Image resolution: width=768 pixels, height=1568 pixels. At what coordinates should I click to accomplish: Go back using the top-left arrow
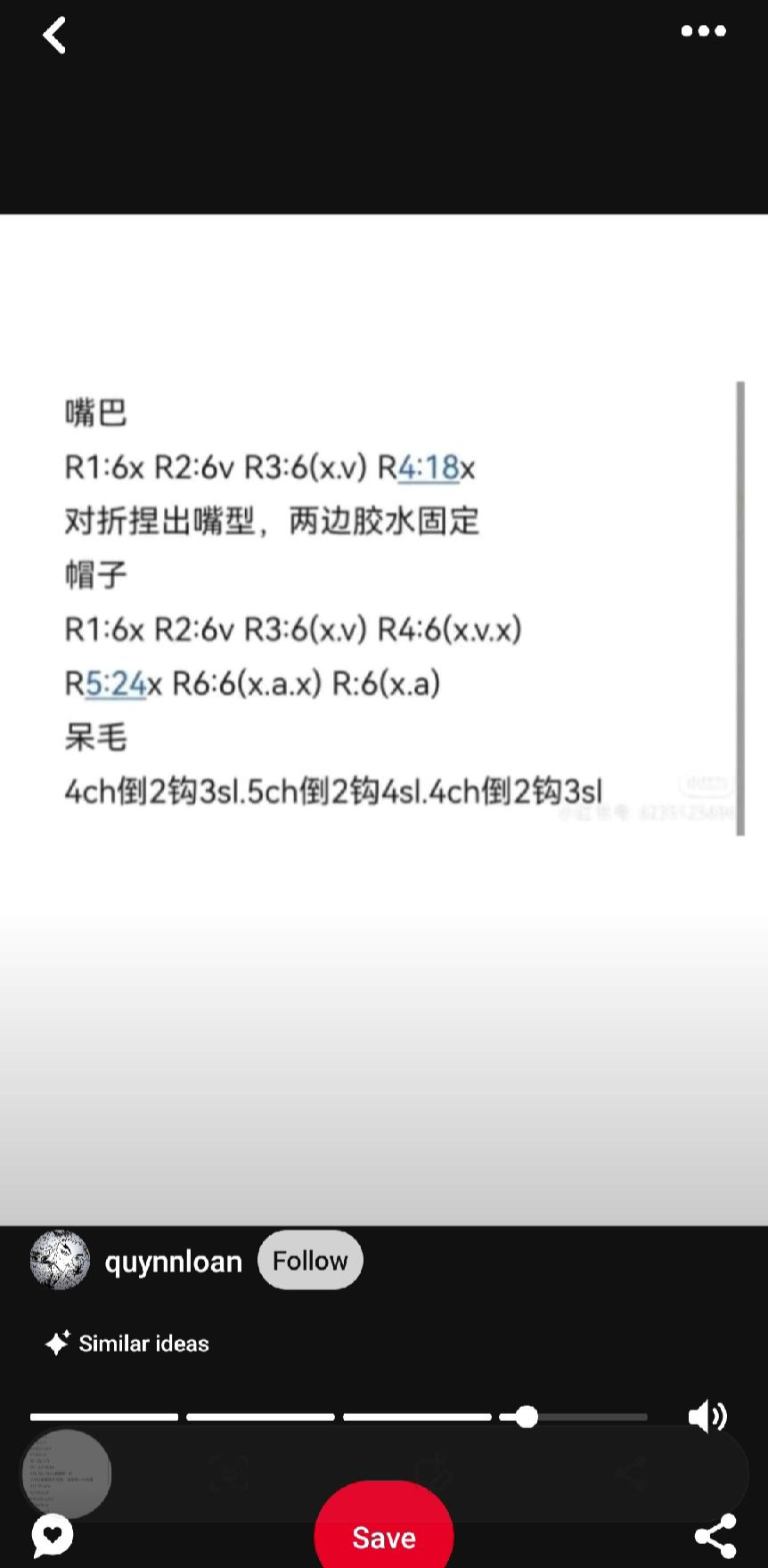(55, 36)
